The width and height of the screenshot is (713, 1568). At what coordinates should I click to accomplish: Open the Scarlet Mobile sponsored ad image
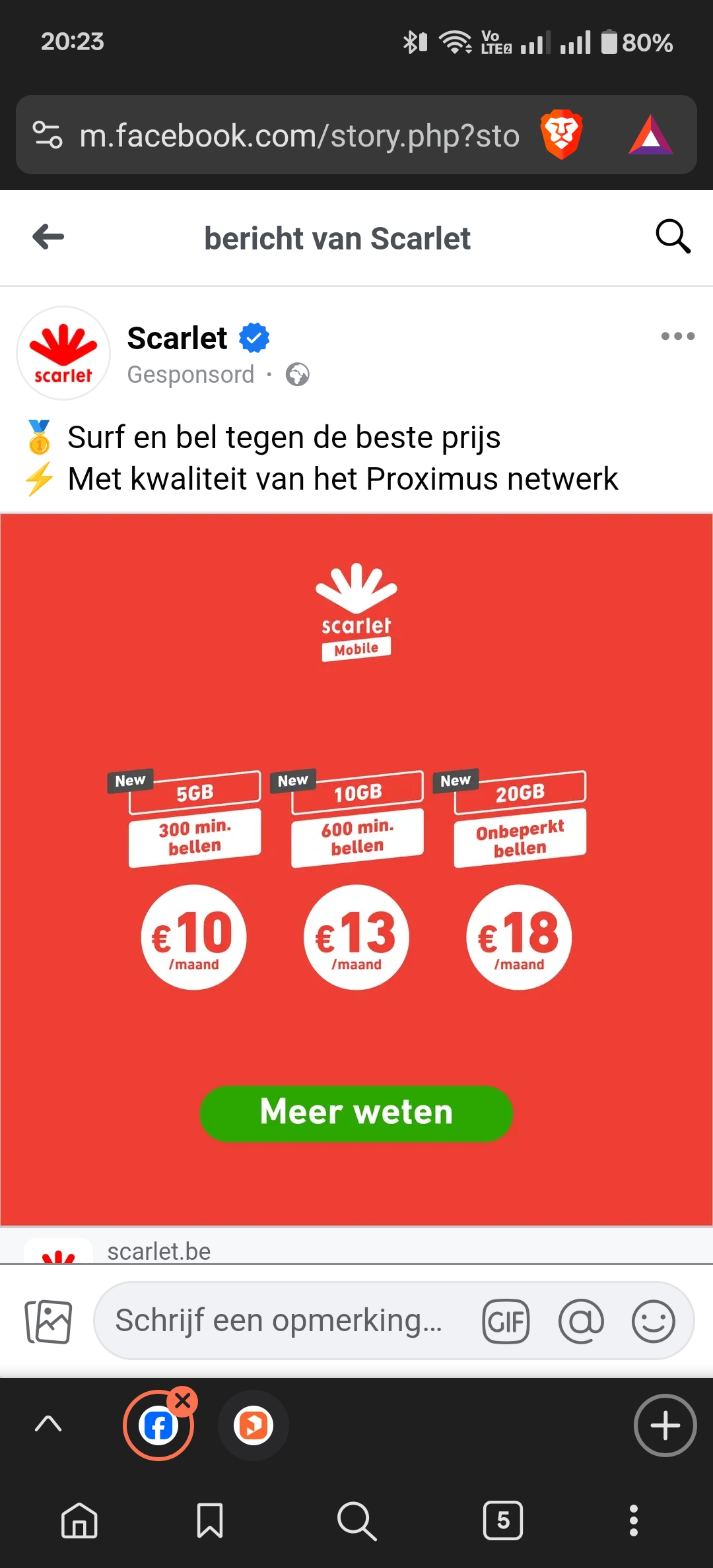(x=356, y=858)
